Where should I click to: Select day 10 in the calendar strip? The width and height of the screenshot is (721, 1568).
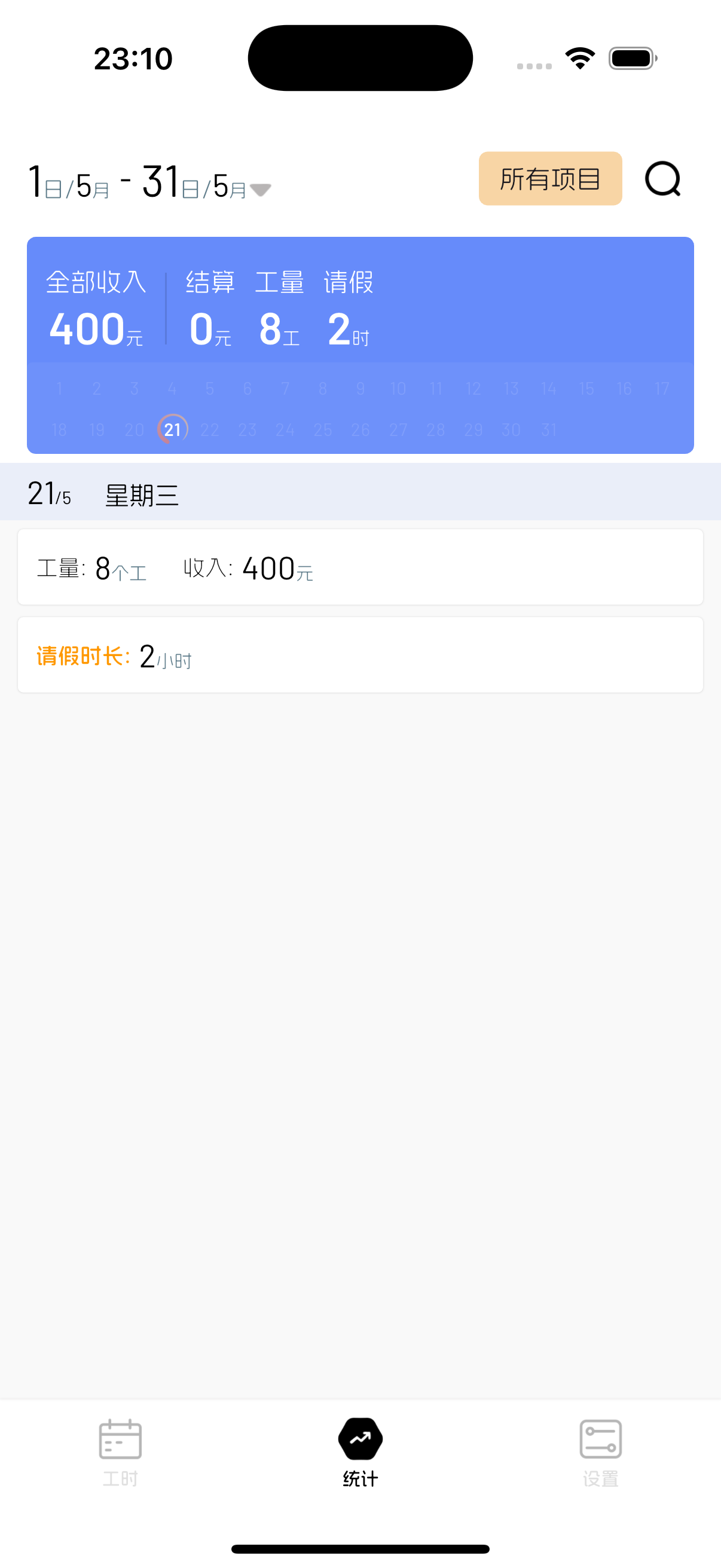point(398,388)
